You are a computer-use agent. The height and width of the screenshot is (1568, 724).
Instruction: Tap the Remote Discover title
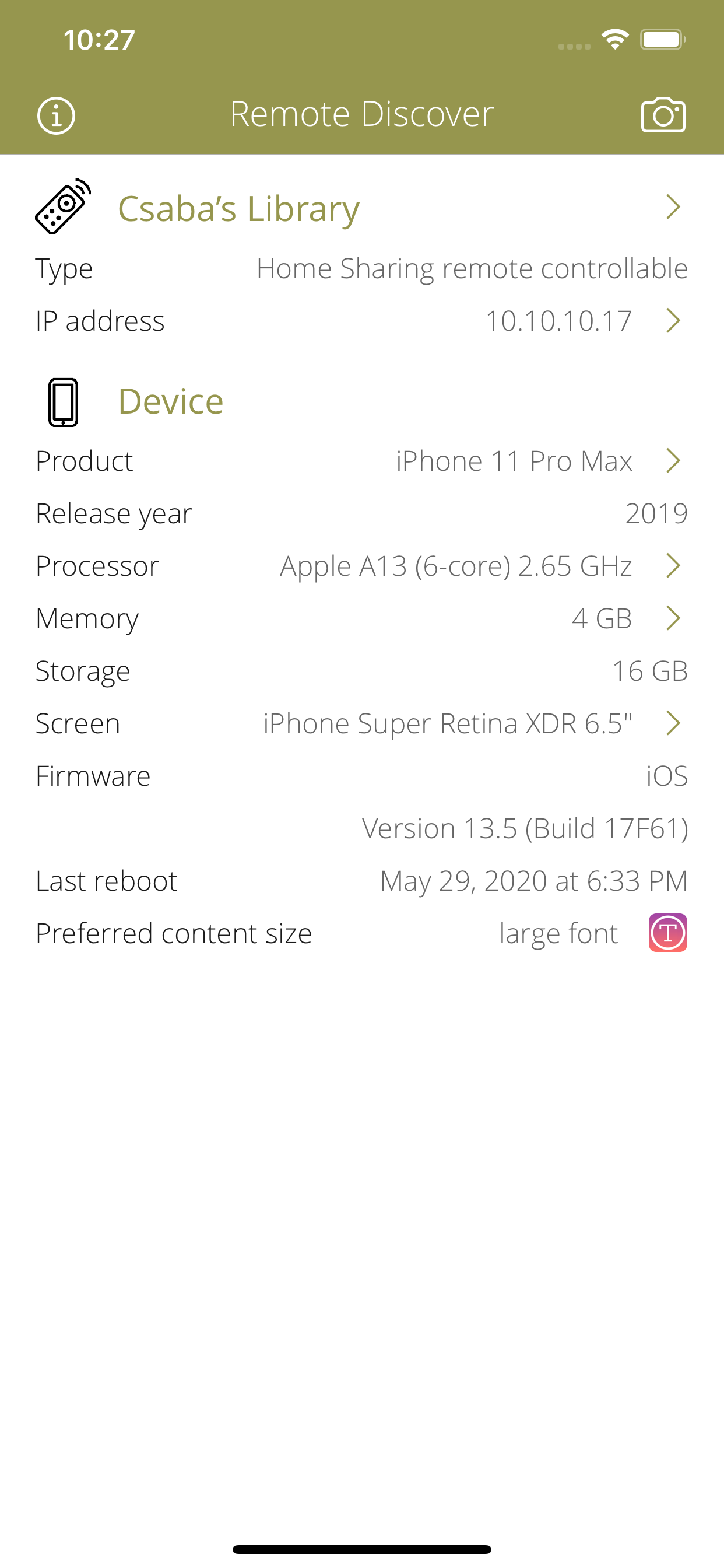361,113
